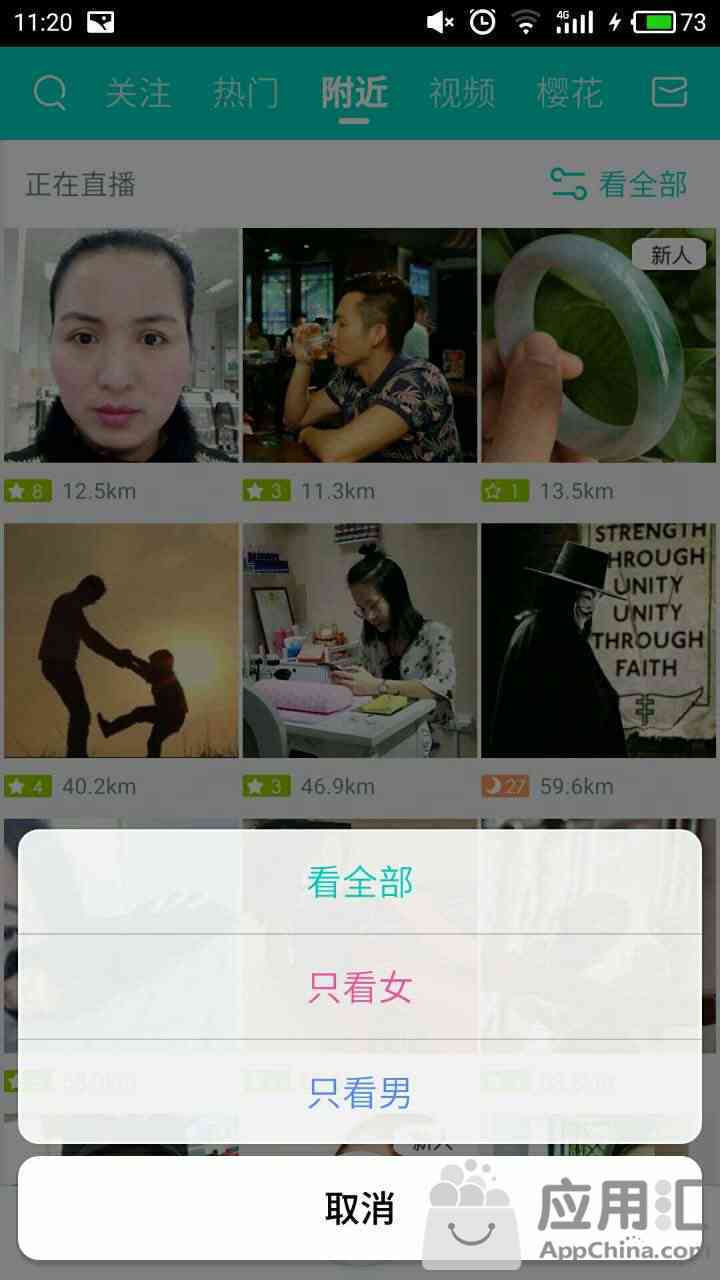Choose 只看男 filter option
Screen dimensions: 720x1280
pyautogui.click(x=360, y=1092)
